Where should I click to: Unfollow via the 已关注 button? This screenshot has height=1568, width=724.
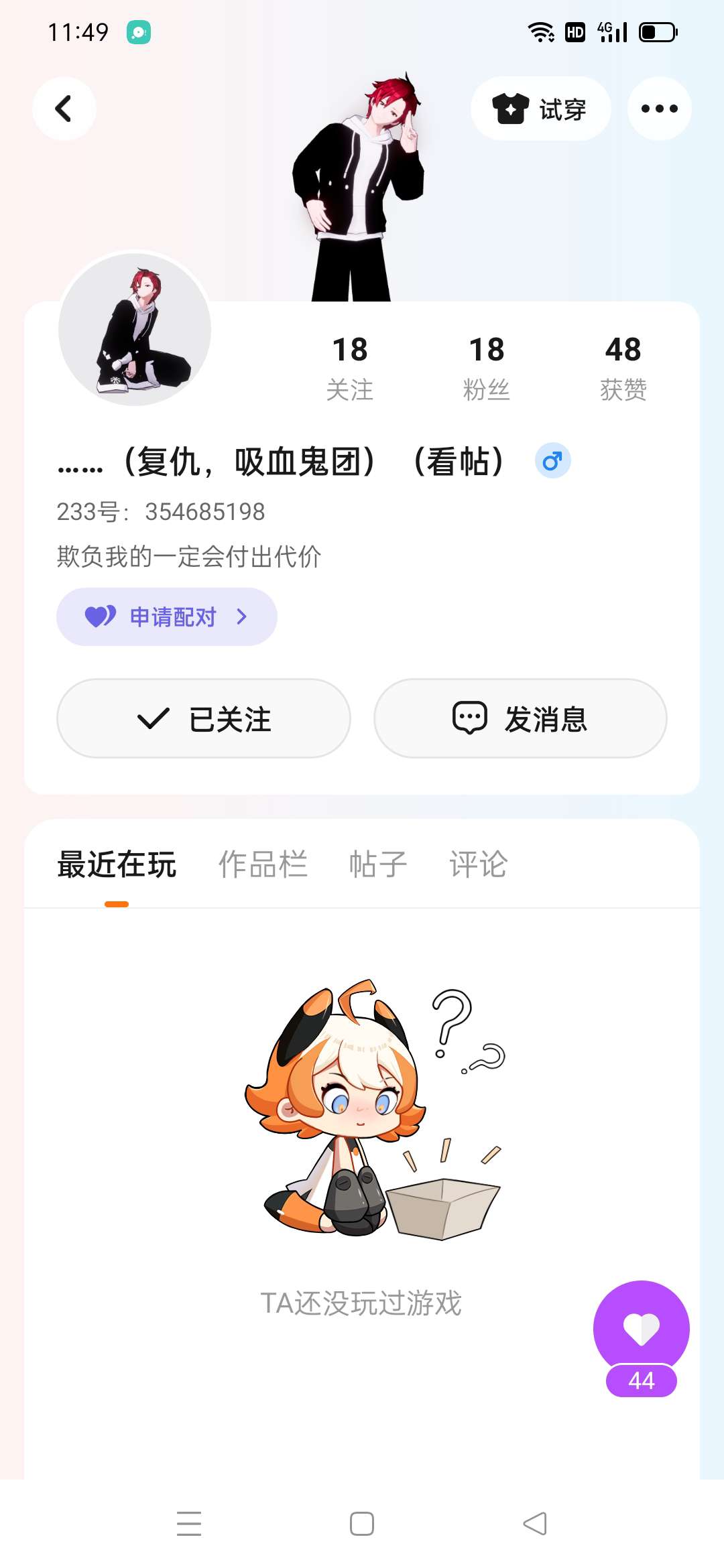[204, 718]
